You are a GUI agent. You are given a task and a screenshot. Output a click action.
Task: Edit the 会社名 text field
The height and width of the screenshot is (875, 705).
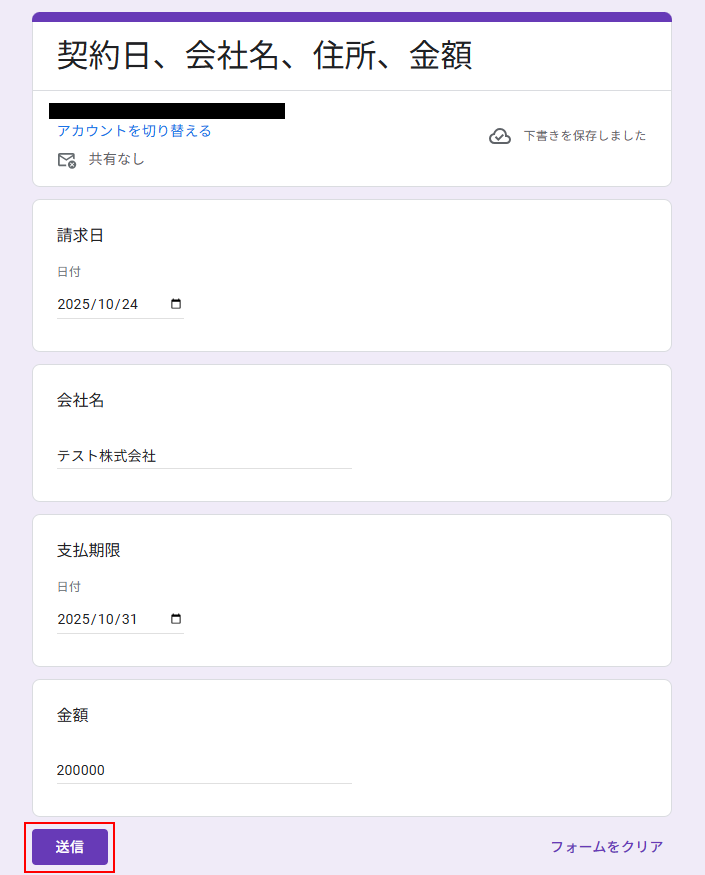point(204,456)
